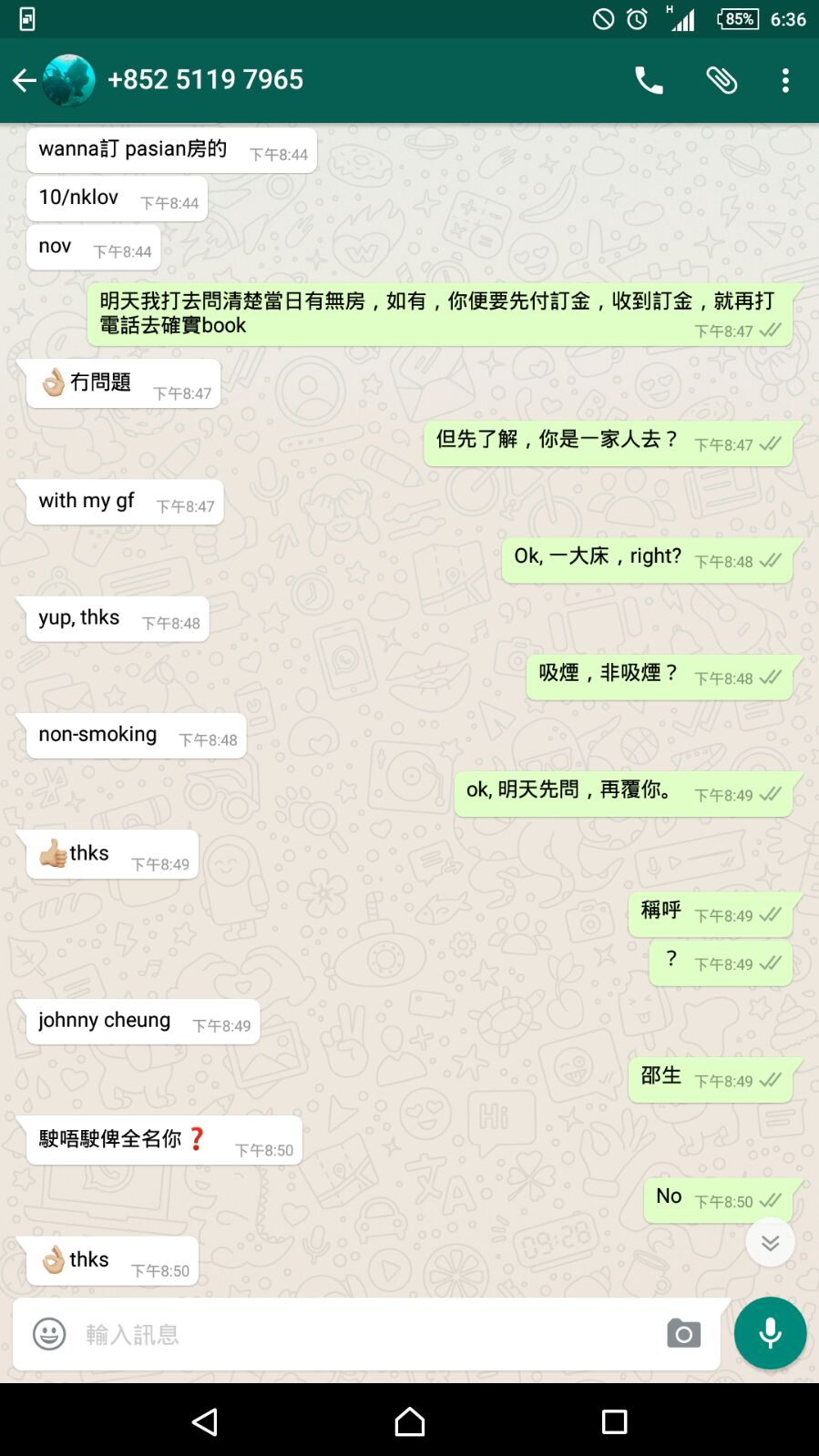Open contact info for +852 5119 7965
Image resolution: width=819 pixels, height=1456 pixels.
pyautogui.click(x=205, y=80)
